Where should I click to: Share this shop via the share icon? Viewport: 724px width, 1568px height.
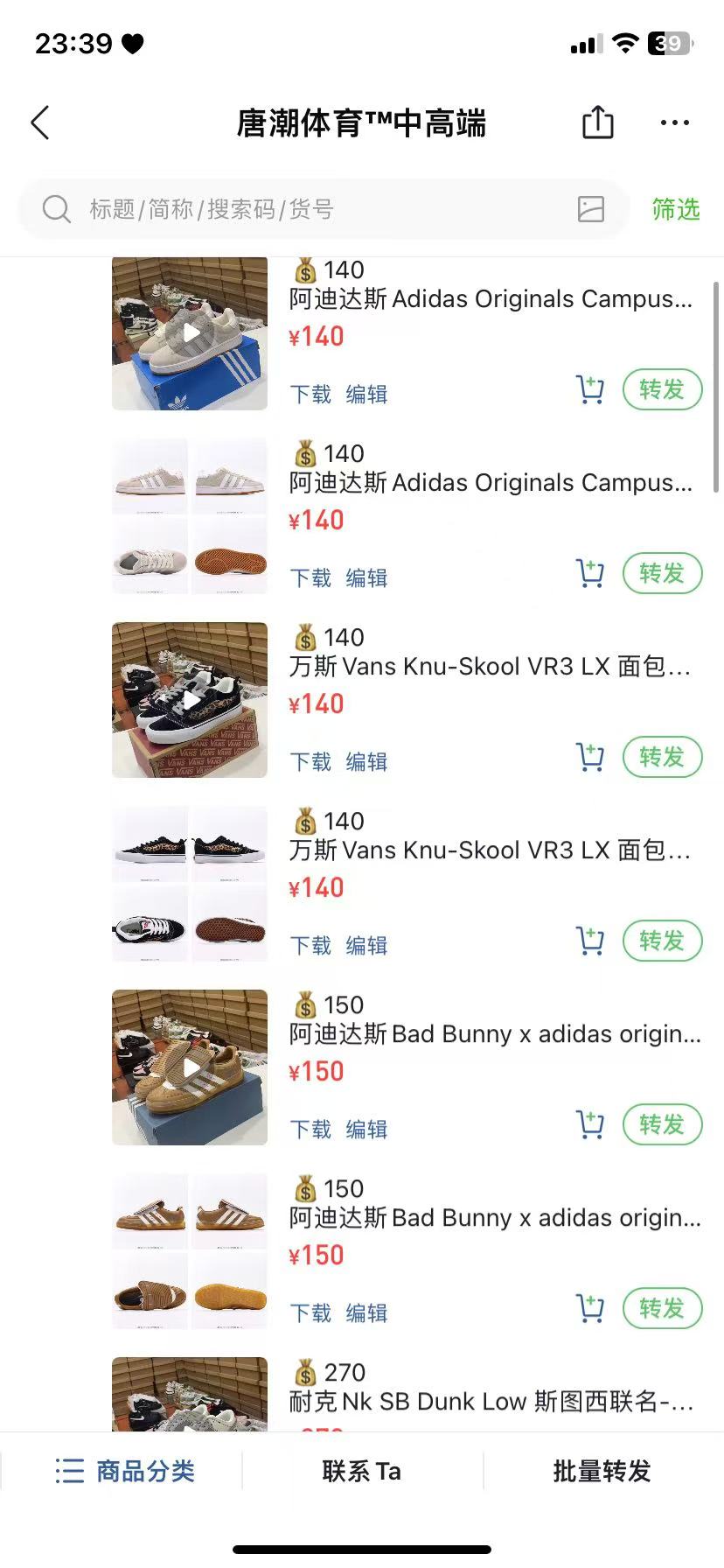(598, 122)
